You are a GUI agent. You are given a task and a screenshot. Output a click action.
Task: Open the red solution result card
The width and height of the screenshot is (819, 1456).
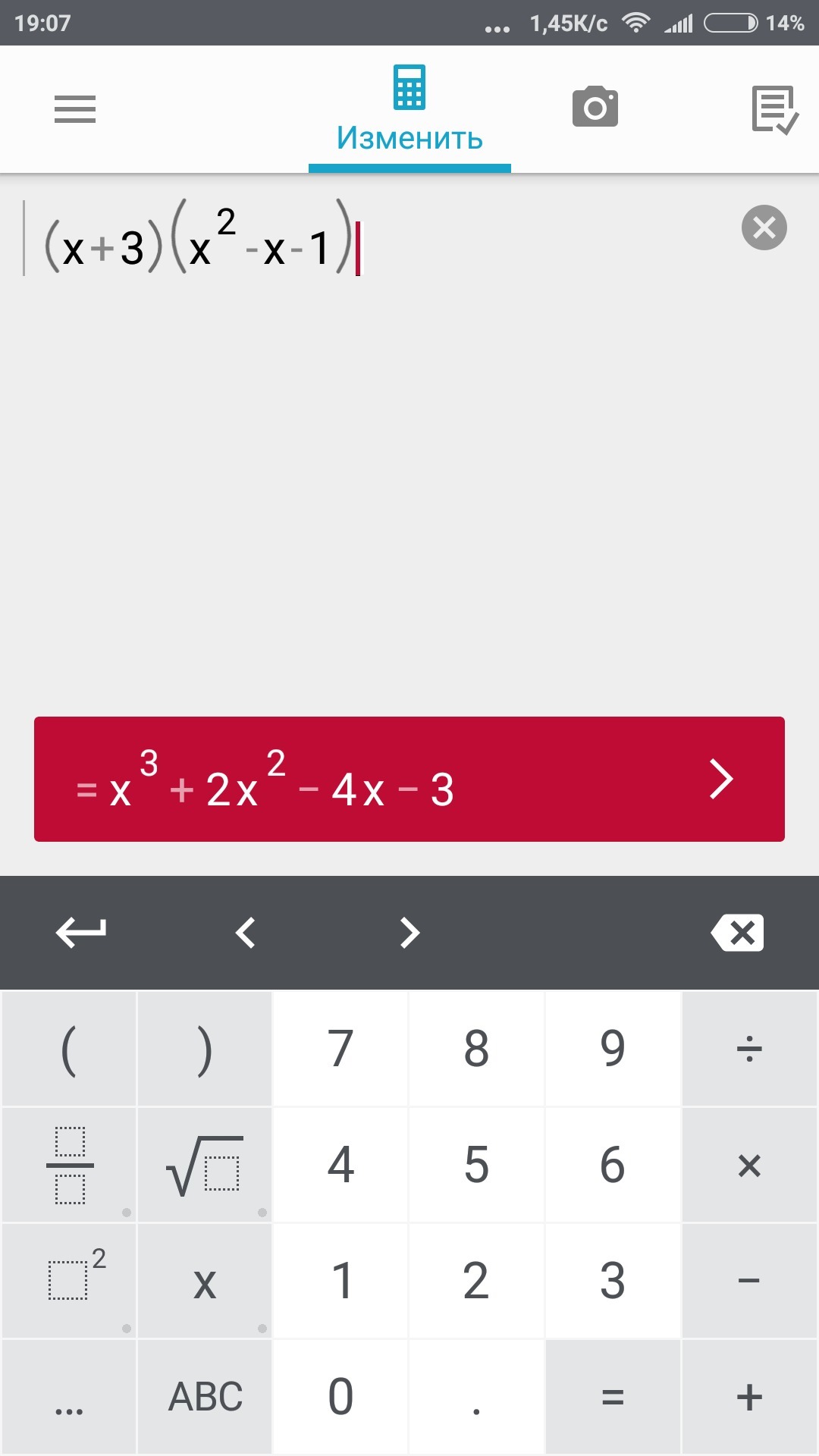pos(409,779)
